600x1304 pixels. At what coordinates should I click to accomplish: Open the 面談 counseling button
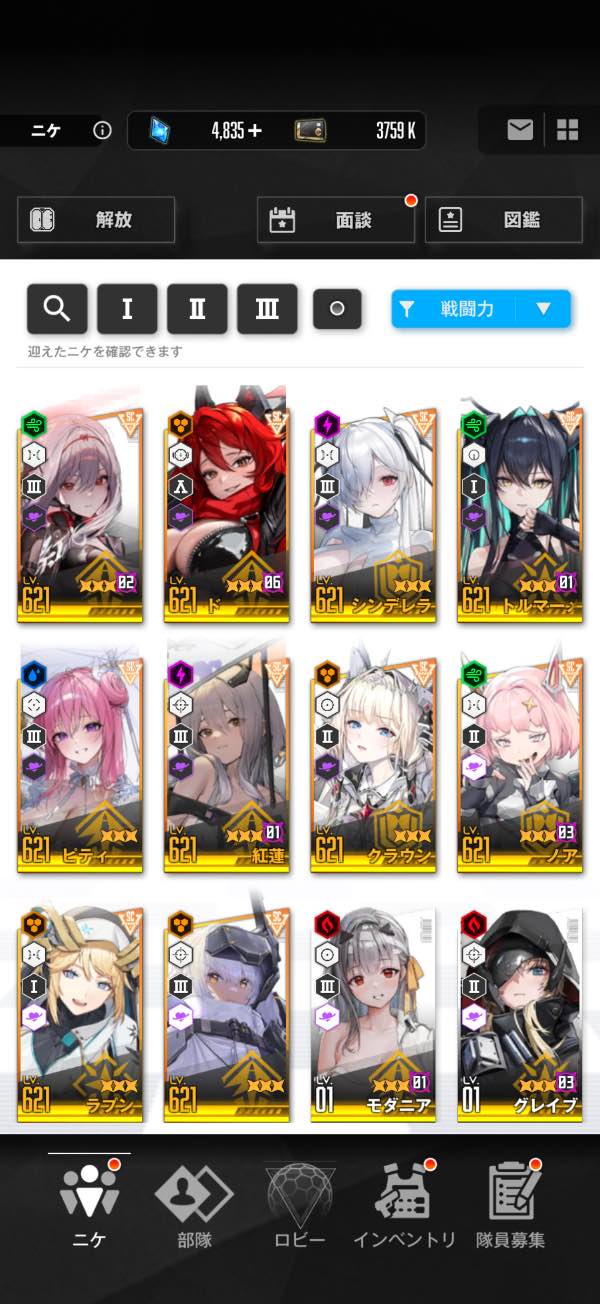tap(335, 220)
